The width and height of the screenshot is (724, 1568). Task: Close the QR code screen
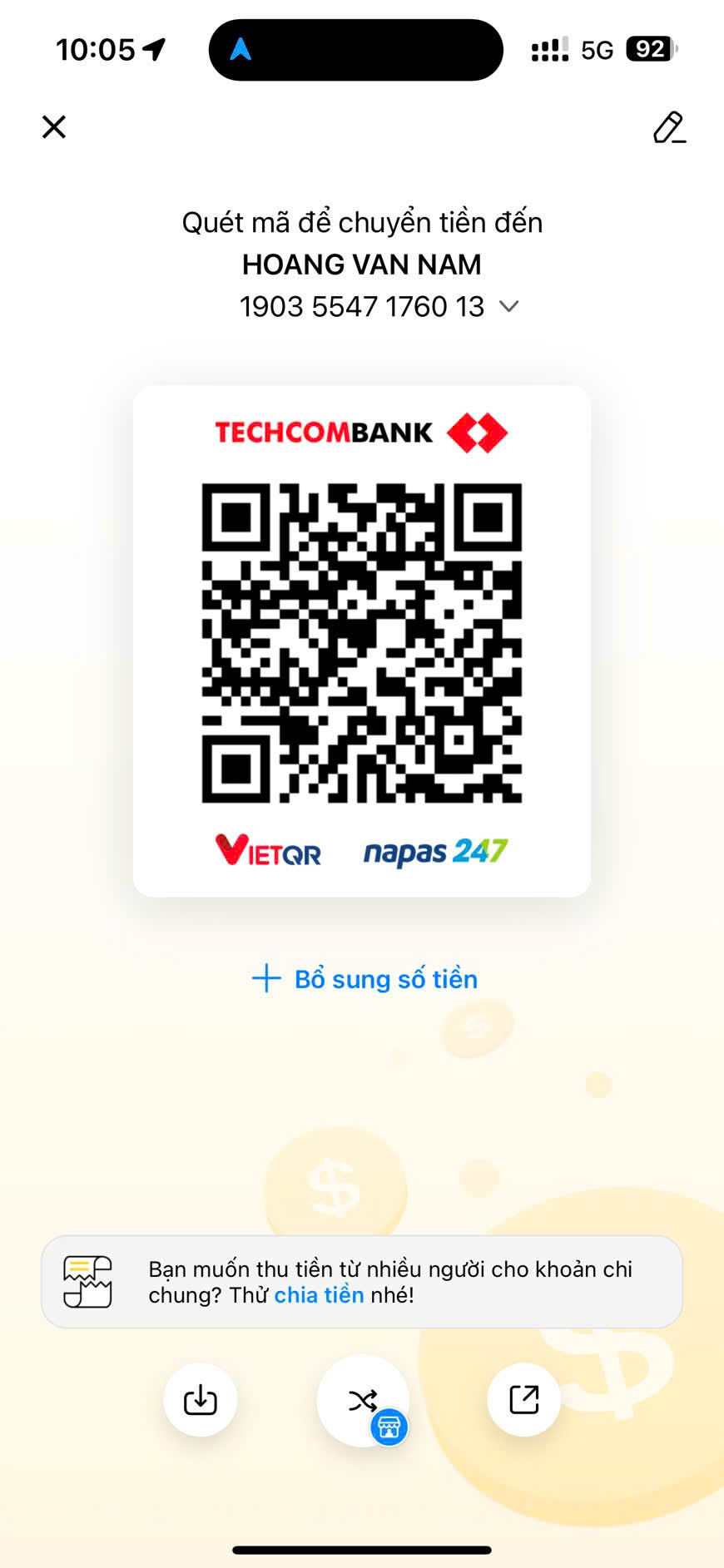(54, 127)
